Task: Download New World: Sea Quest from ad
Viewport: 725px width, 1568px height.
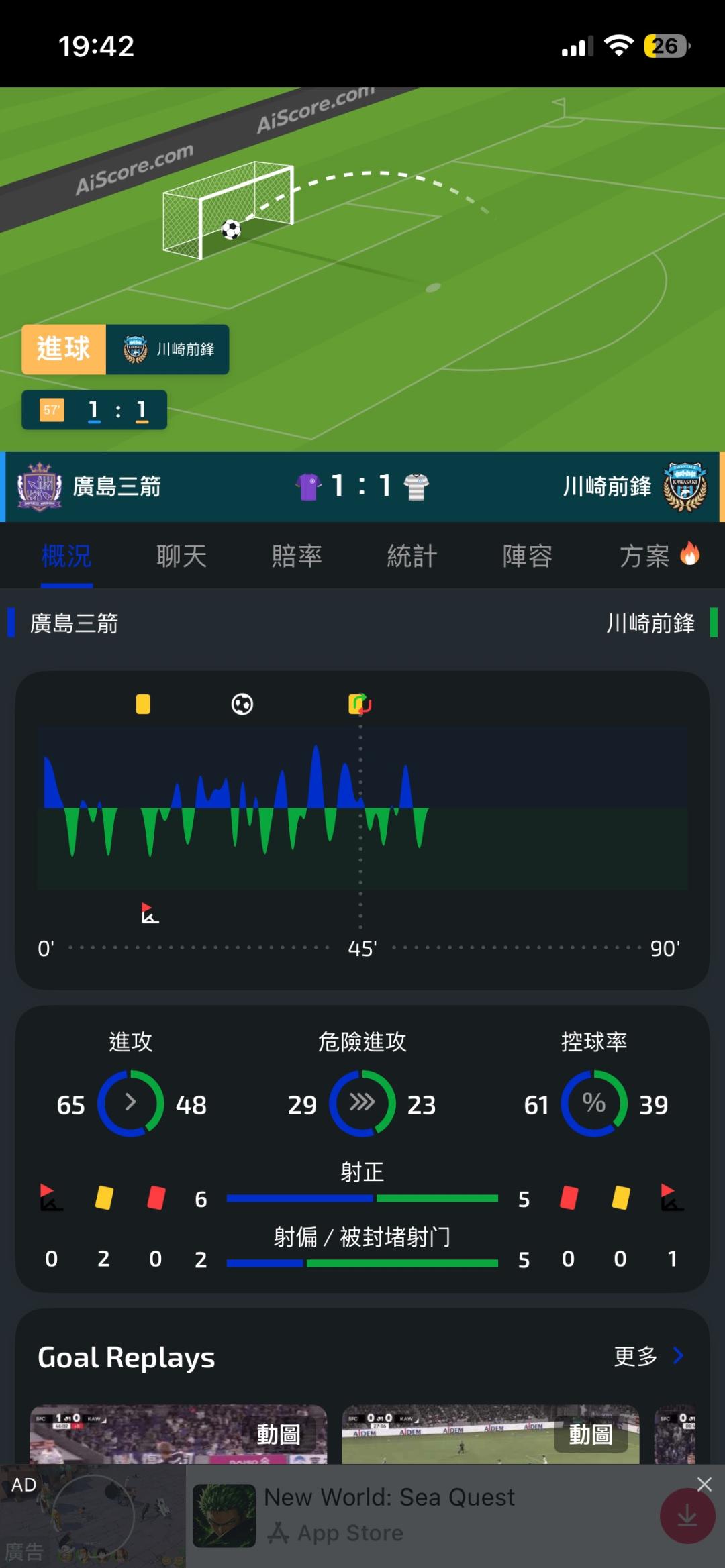Action: coord(687,1516)
